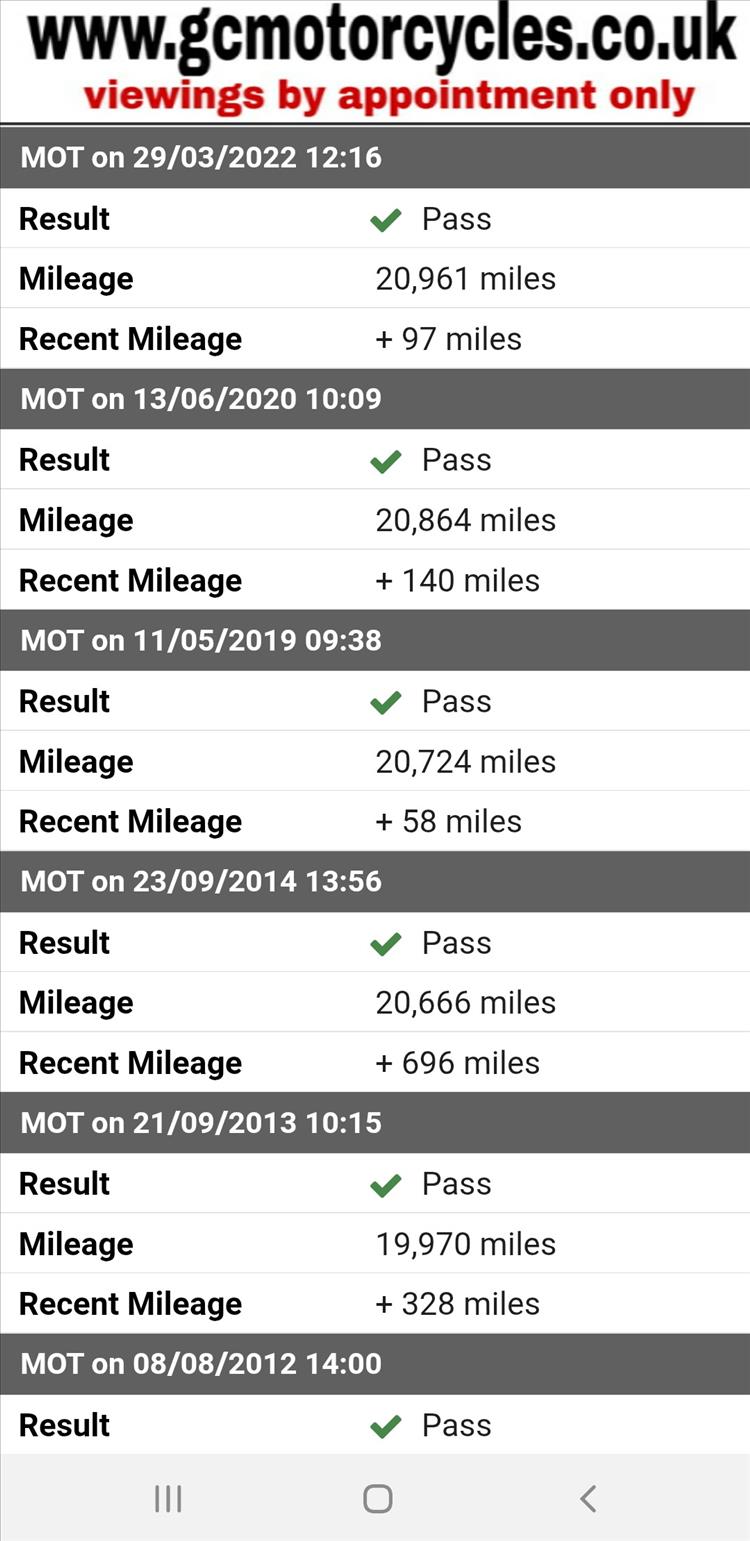Tap the home button in navigation bar

coord(377,1498)
